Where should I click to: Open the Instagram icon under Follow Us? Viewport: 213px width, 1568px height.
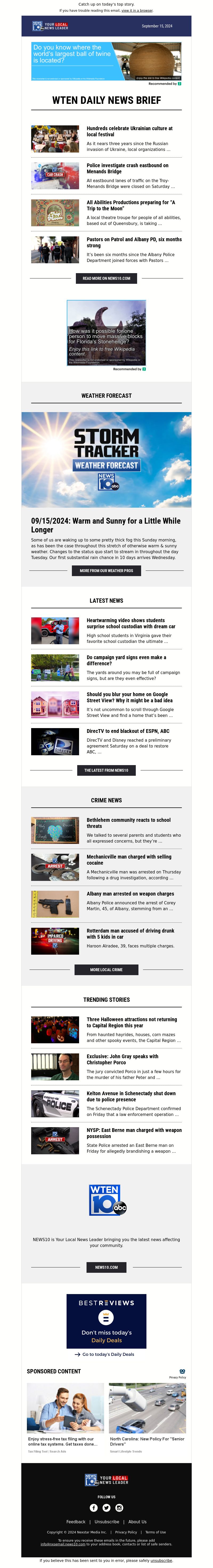pos(119,1508)
